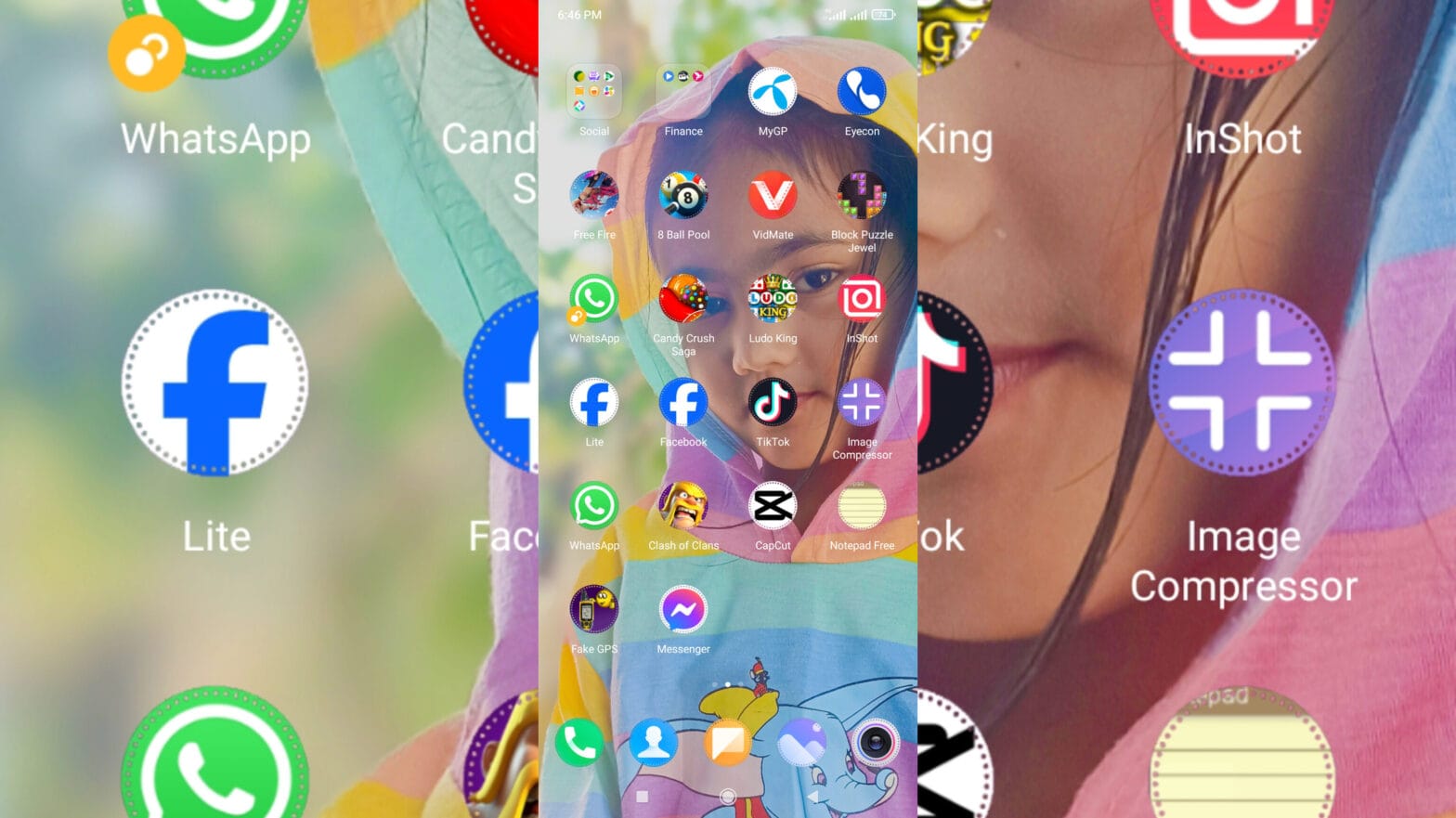Open the Facebook Lite app

[594, 403]
